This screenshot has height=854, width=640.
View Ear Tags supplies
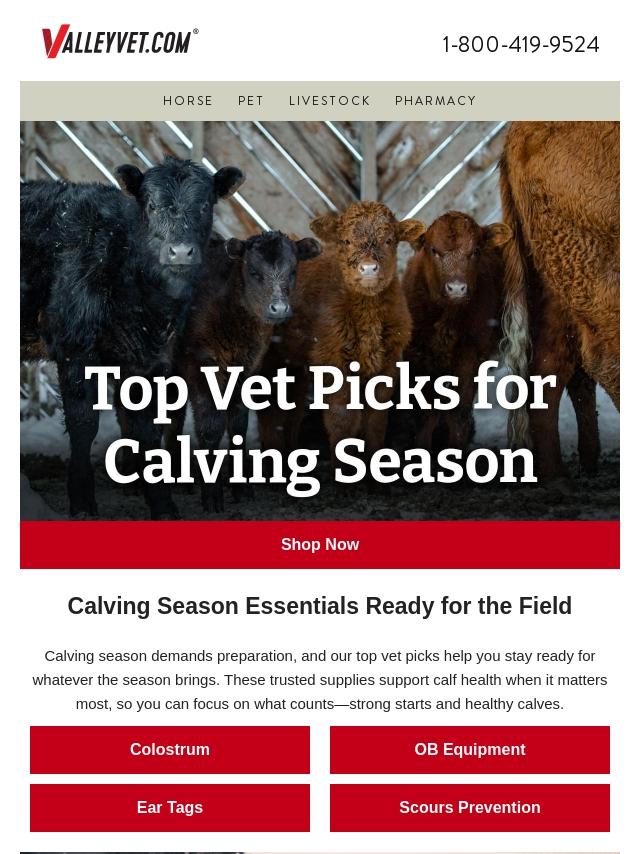(170, 808)
